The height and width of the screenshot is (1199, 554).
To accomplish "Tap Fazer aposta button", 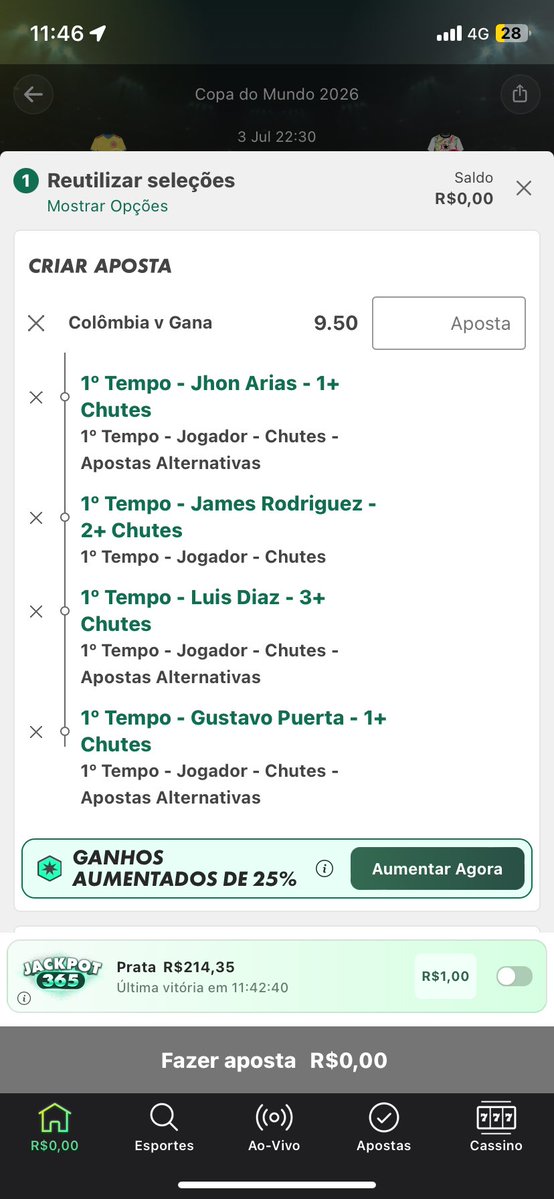I will 277,1060.
